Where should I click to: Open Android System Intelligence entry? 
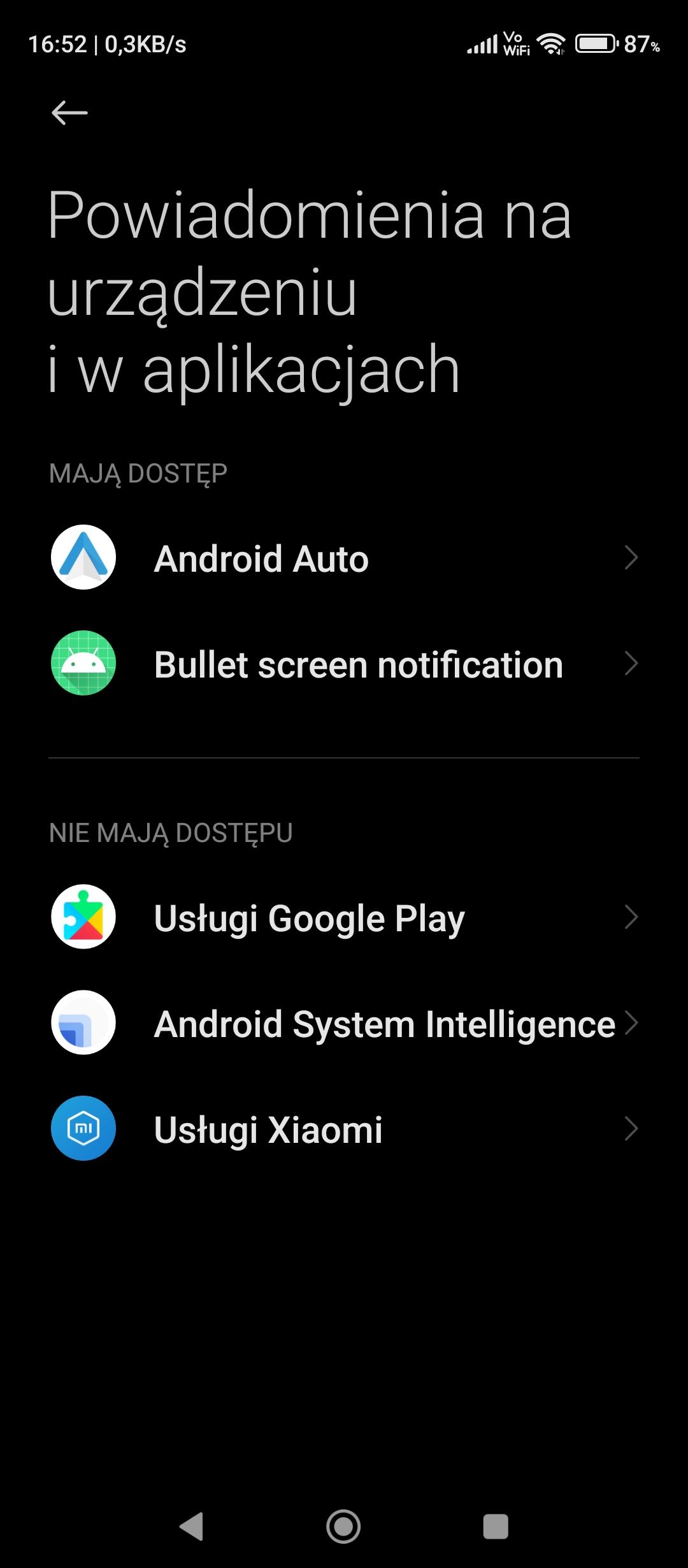[344, 1023]
